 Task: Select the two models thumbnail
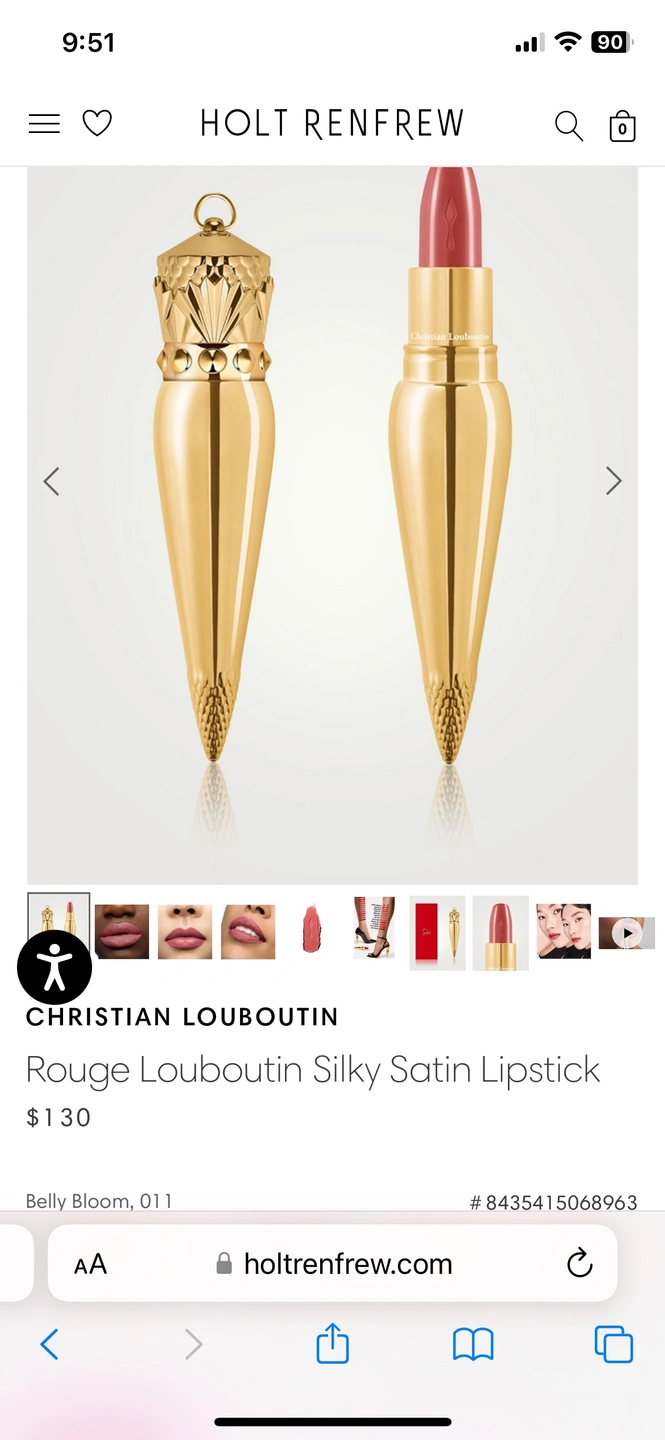563,932
